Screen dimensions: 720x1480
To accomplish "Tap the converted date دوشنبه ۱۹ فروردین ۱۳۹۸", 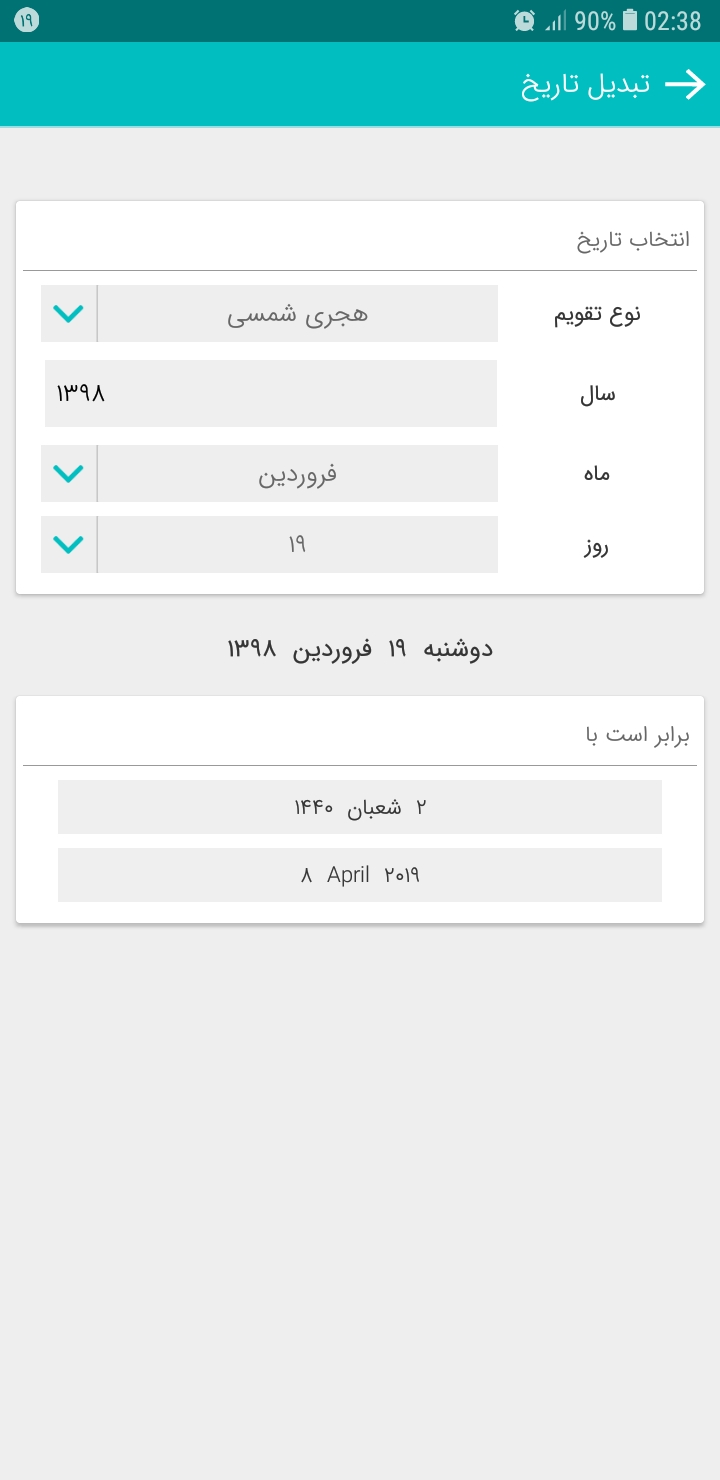I will (360, 648).
